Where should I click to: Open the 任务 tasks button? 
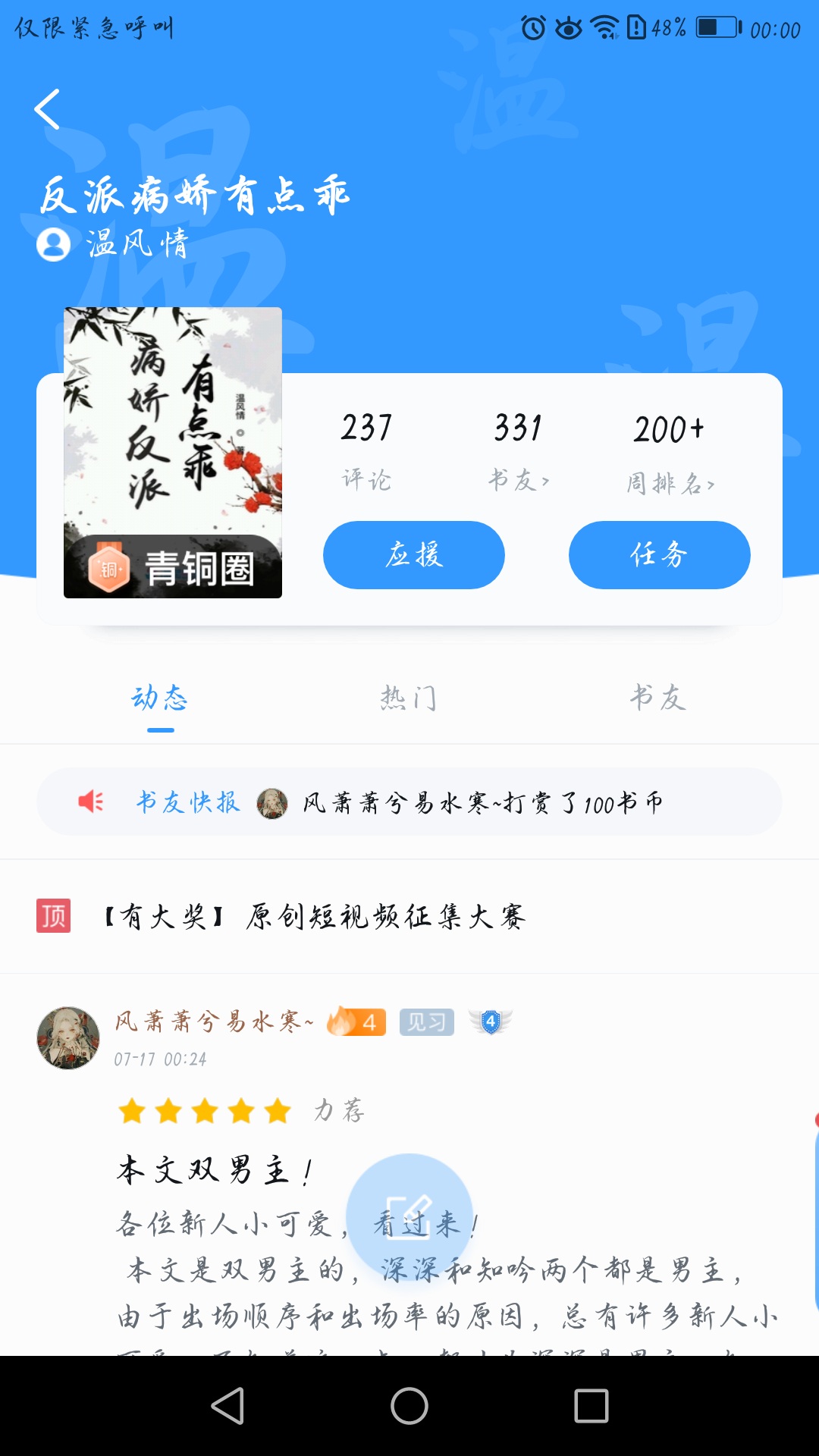point(659,555)
